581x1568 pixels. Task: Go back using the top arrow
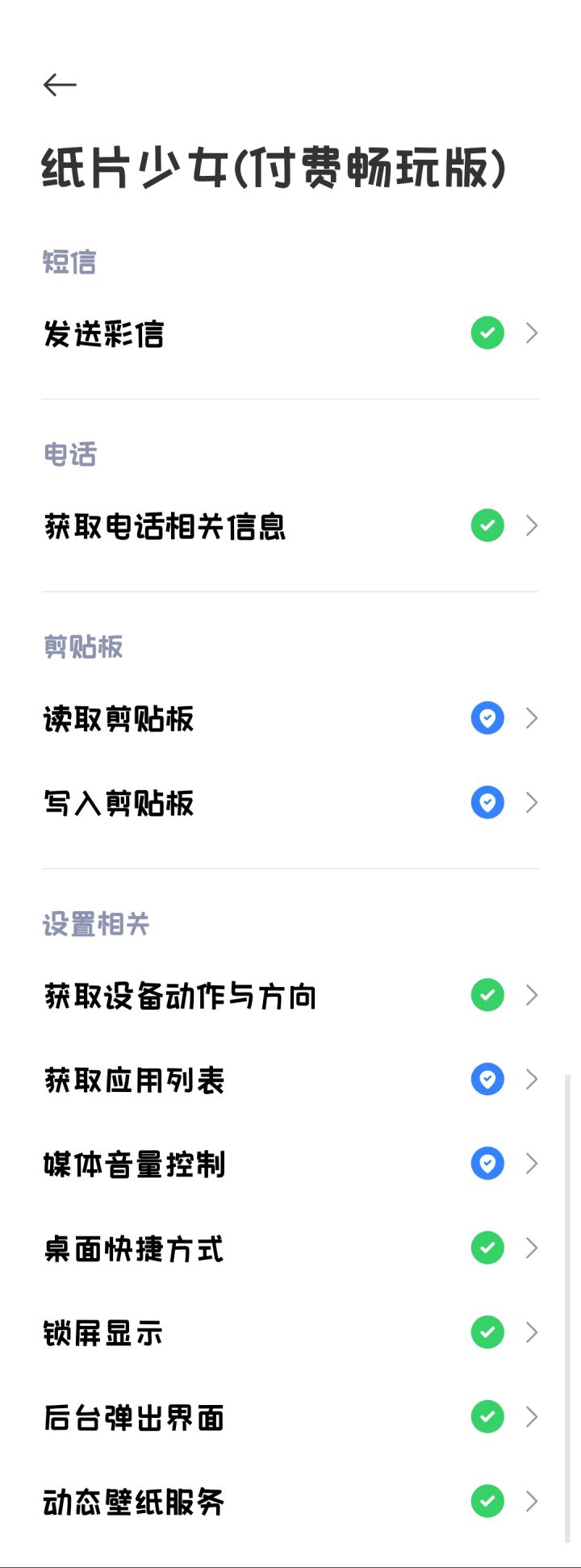[x=60, y=85]
